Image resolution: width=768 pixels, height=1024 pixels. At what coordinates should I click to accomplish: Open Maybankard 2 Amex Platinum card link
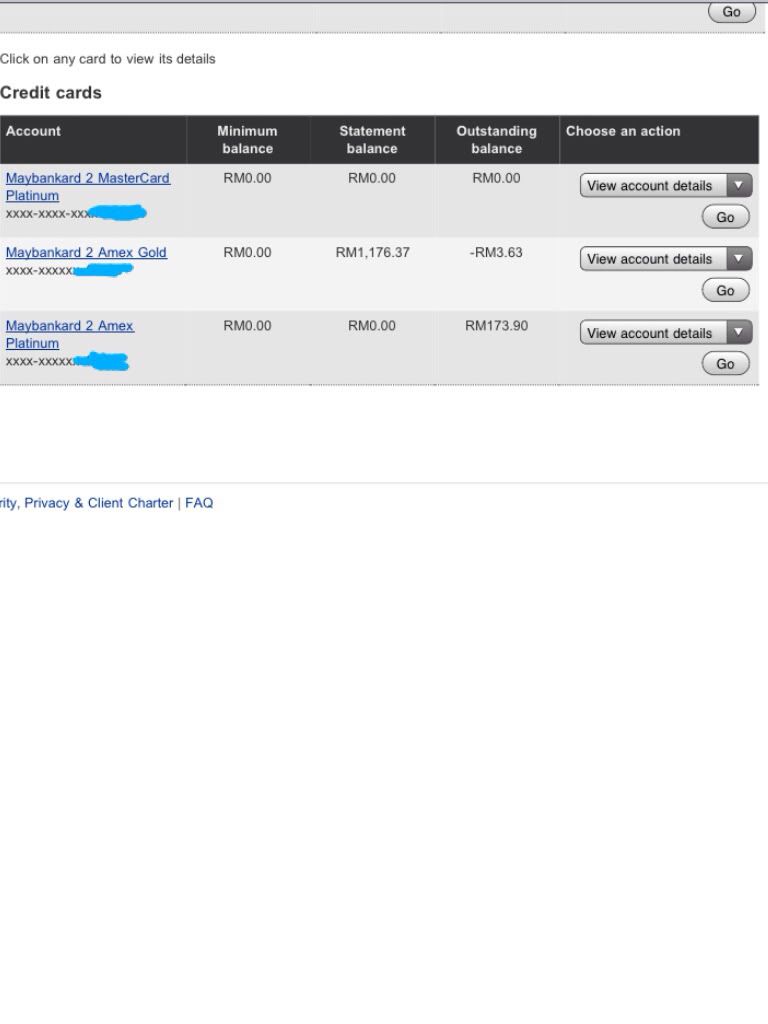69,326
